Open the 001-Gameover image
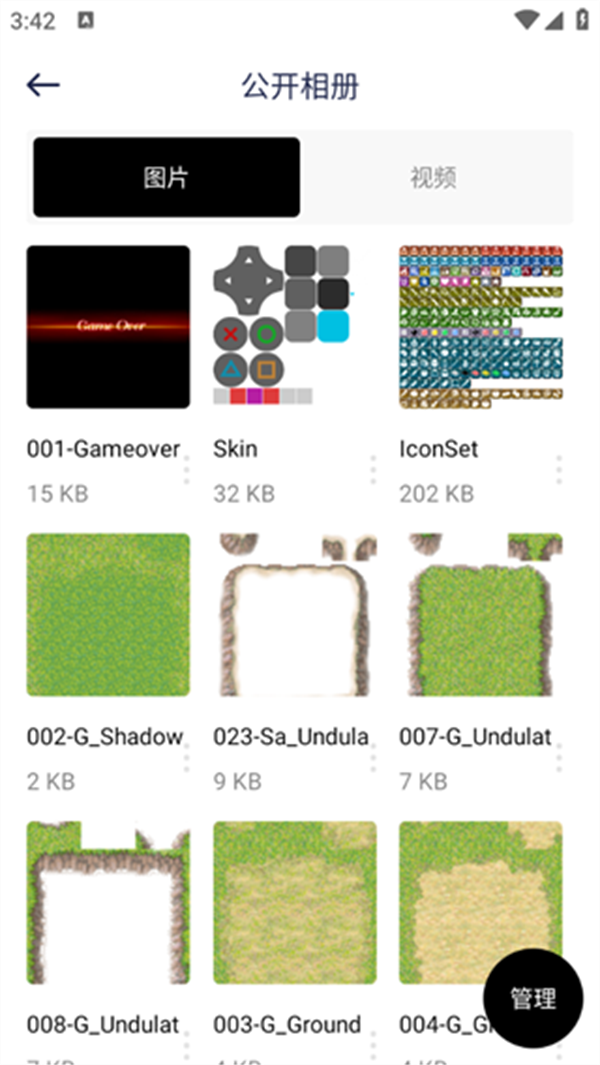This screenshot has width=600, height=1065. click(108, 327)
